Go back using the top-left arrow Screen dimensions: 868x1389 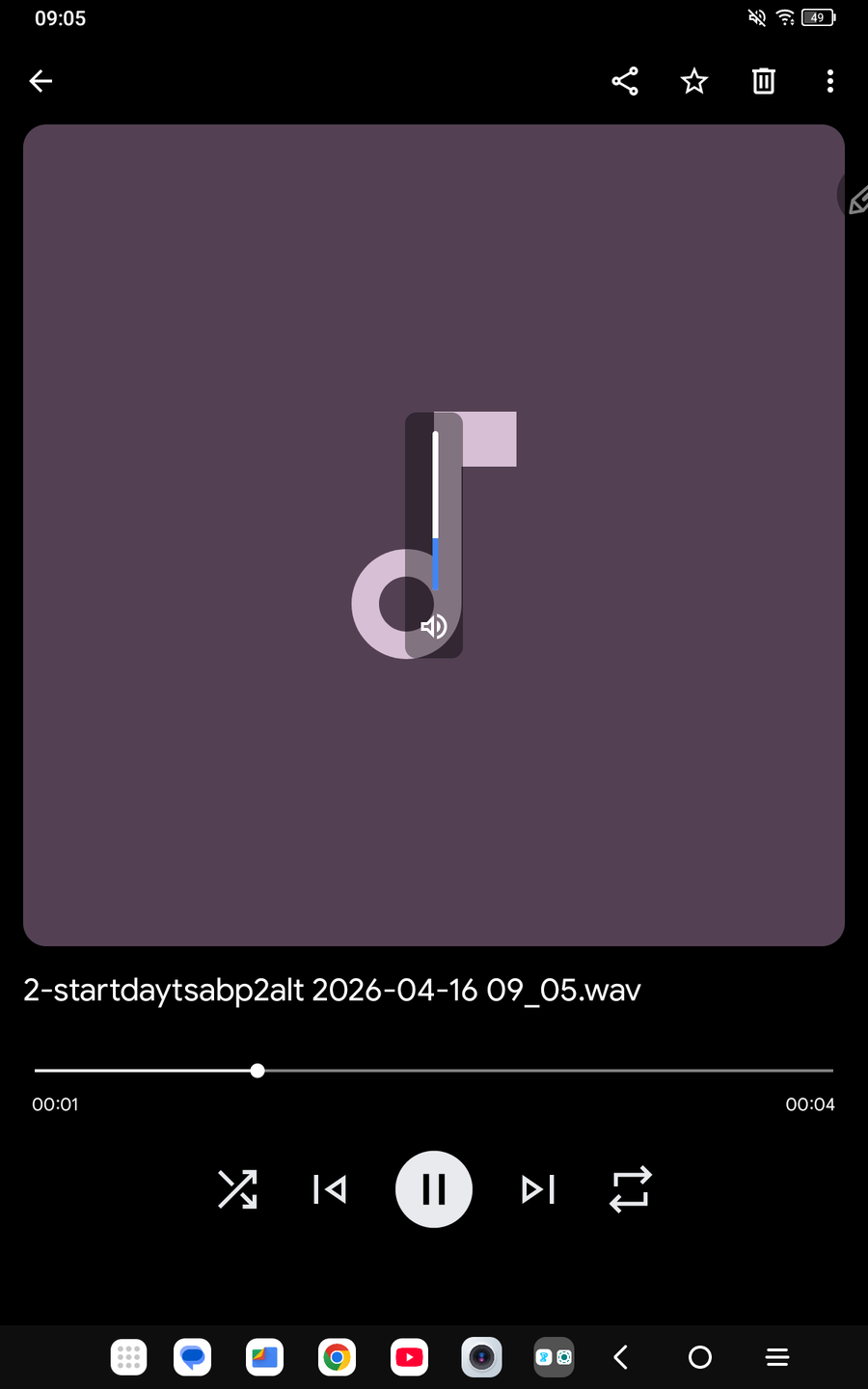click(41, 81)
